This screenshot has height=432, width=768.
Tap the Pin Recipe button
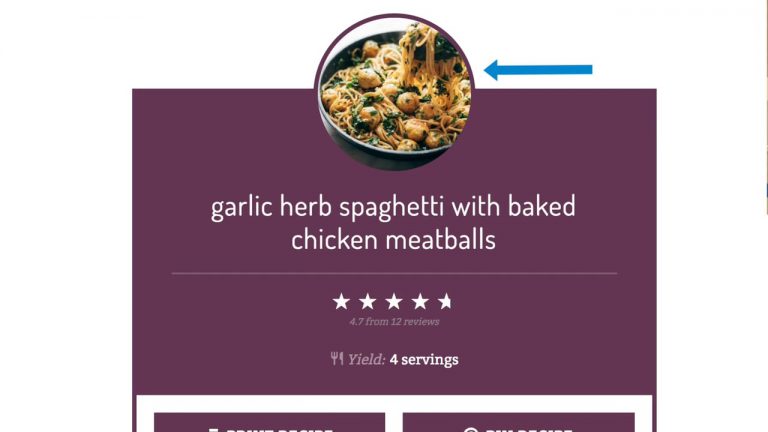[x=518, y=423]
